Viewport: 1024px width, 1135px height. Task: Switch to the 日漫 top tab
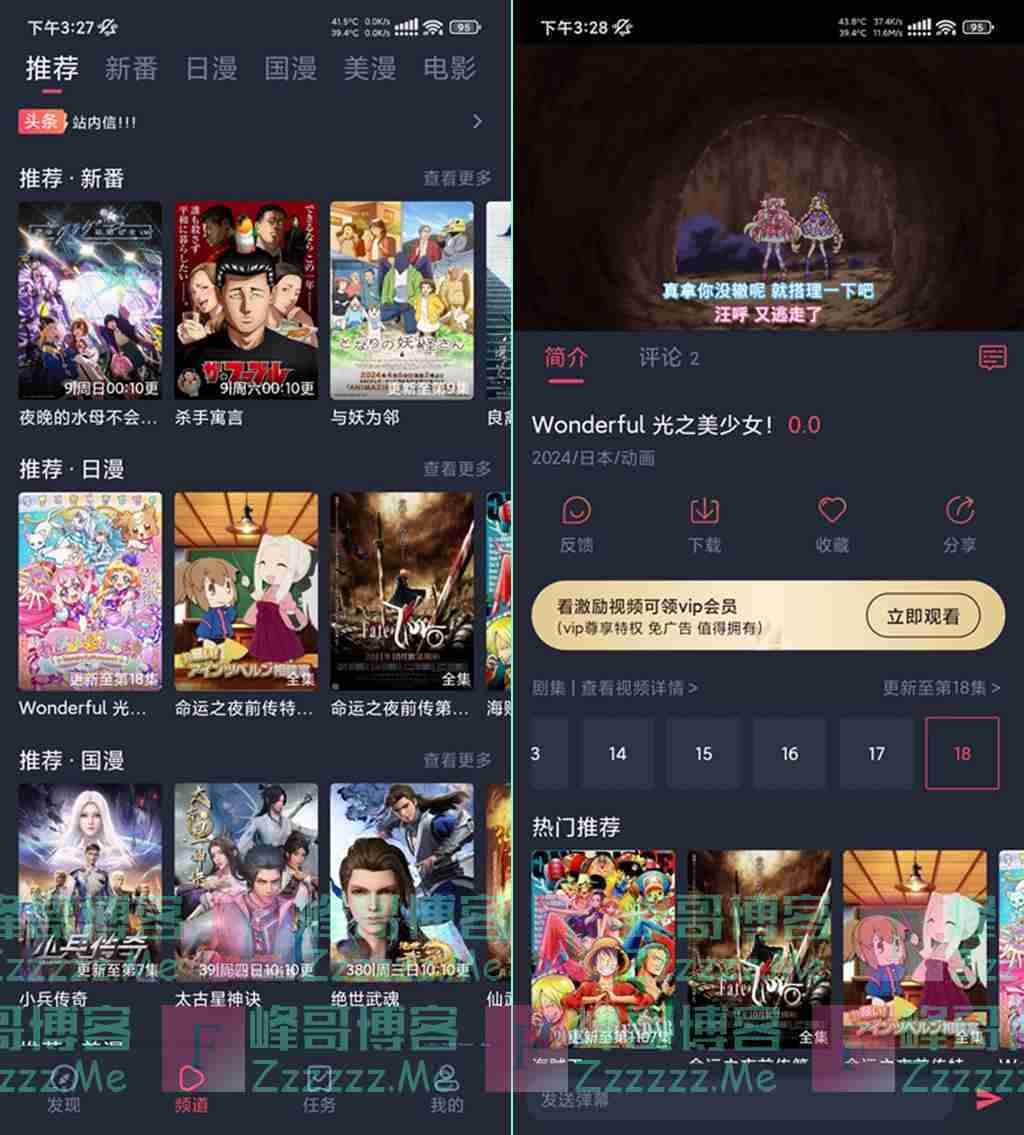[211, 68]
